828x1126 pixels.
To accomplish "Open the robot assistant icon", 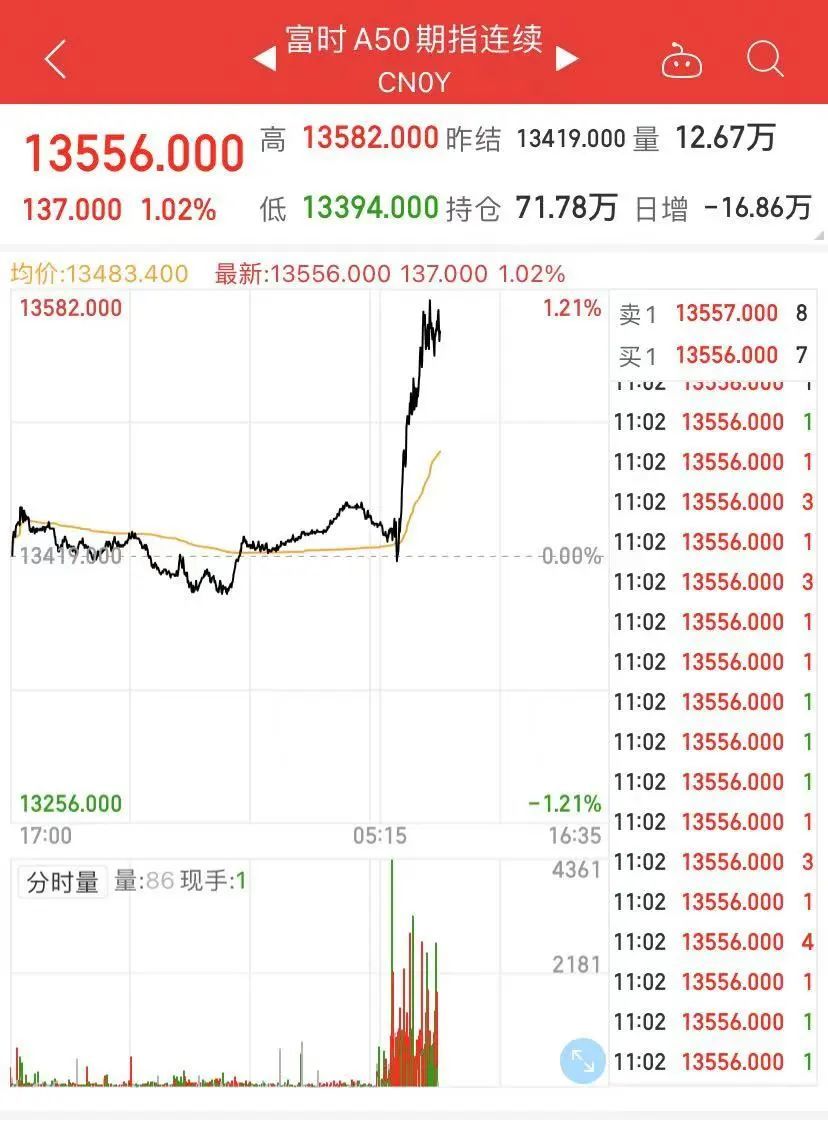I will pos(681,60).
